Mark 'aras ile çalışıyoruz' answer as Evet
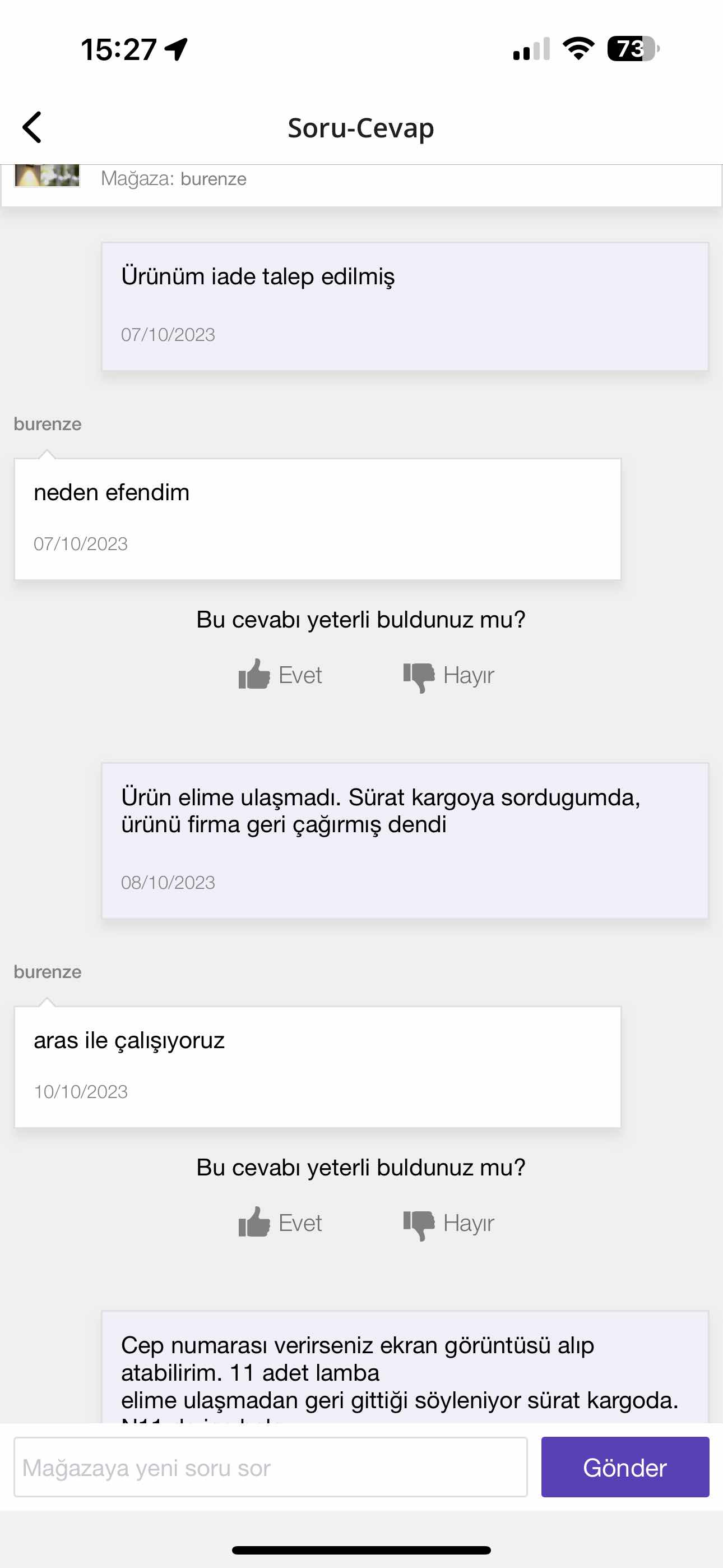 [x=280, y=1222]
